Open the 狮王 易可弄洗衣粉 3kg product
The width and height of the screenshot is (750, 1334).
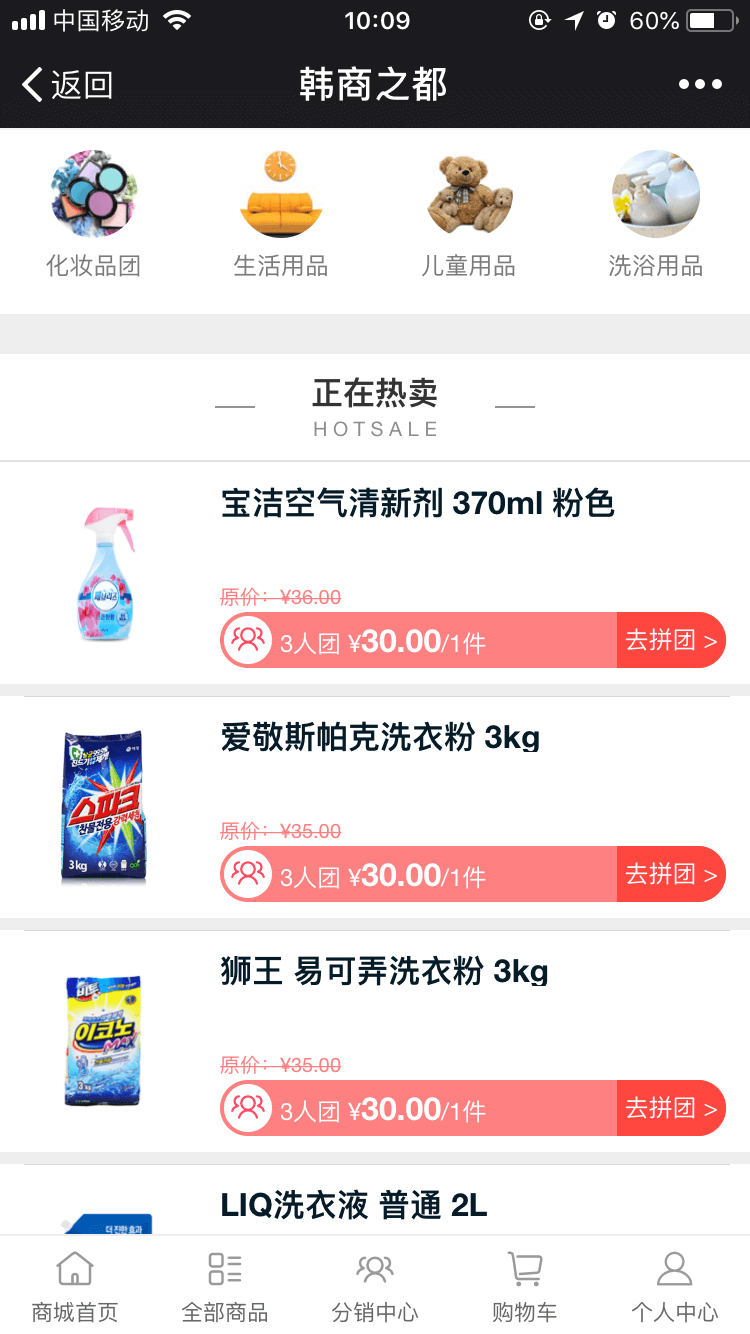[x=384, y=972]
